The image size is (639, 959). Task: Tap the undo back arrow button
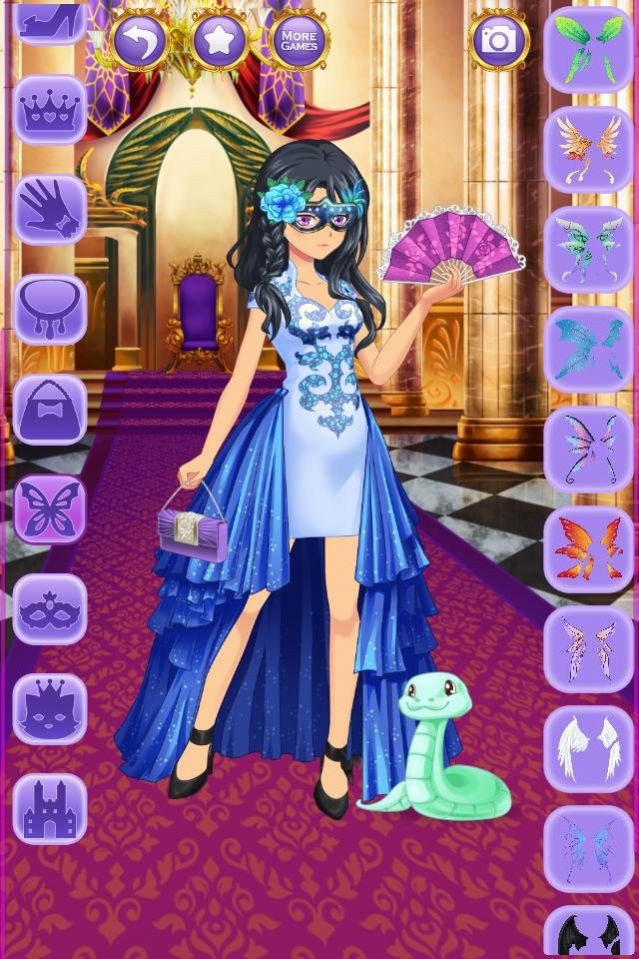[x=140, y=40]
